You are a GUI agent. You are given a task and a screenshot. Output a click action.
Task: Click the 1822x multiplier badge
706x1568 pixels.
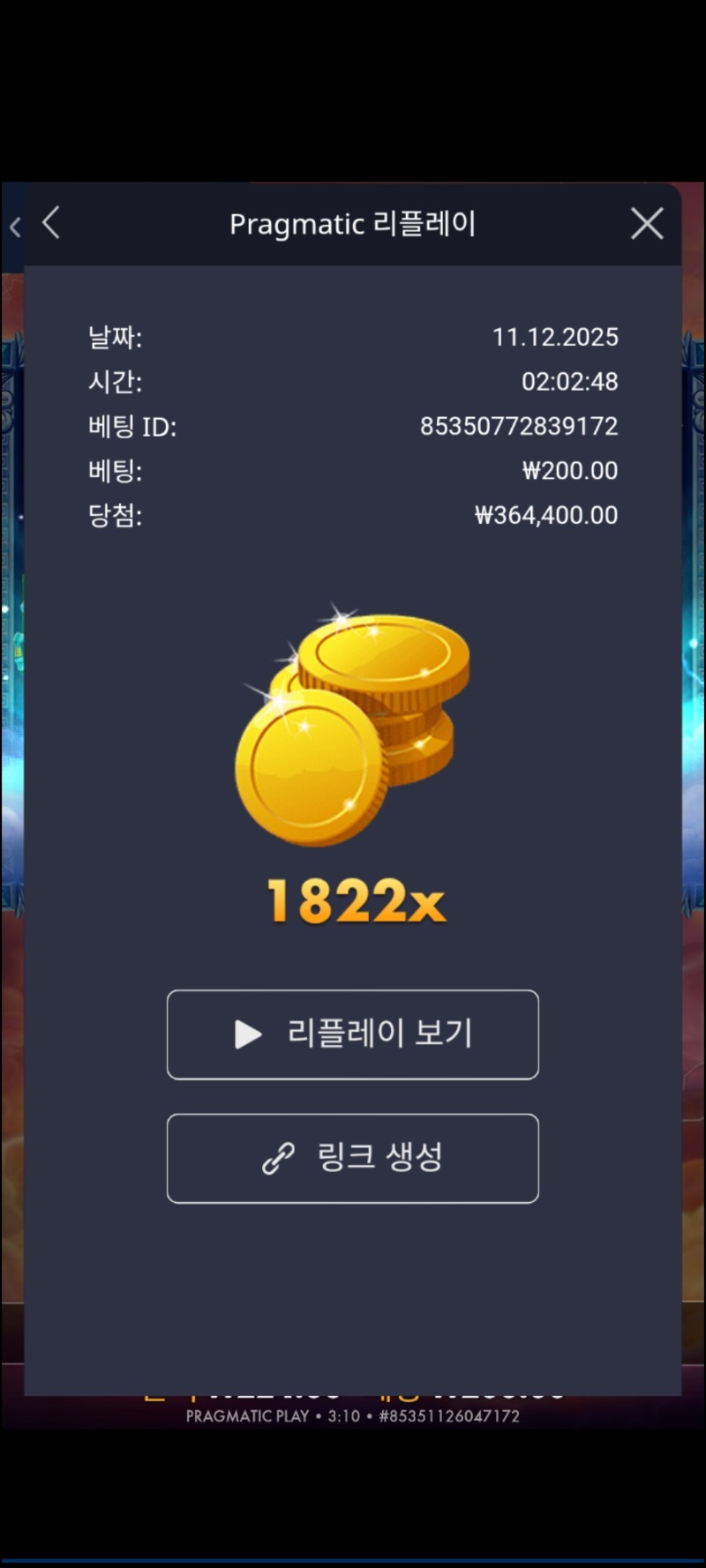tap(353, 900)
